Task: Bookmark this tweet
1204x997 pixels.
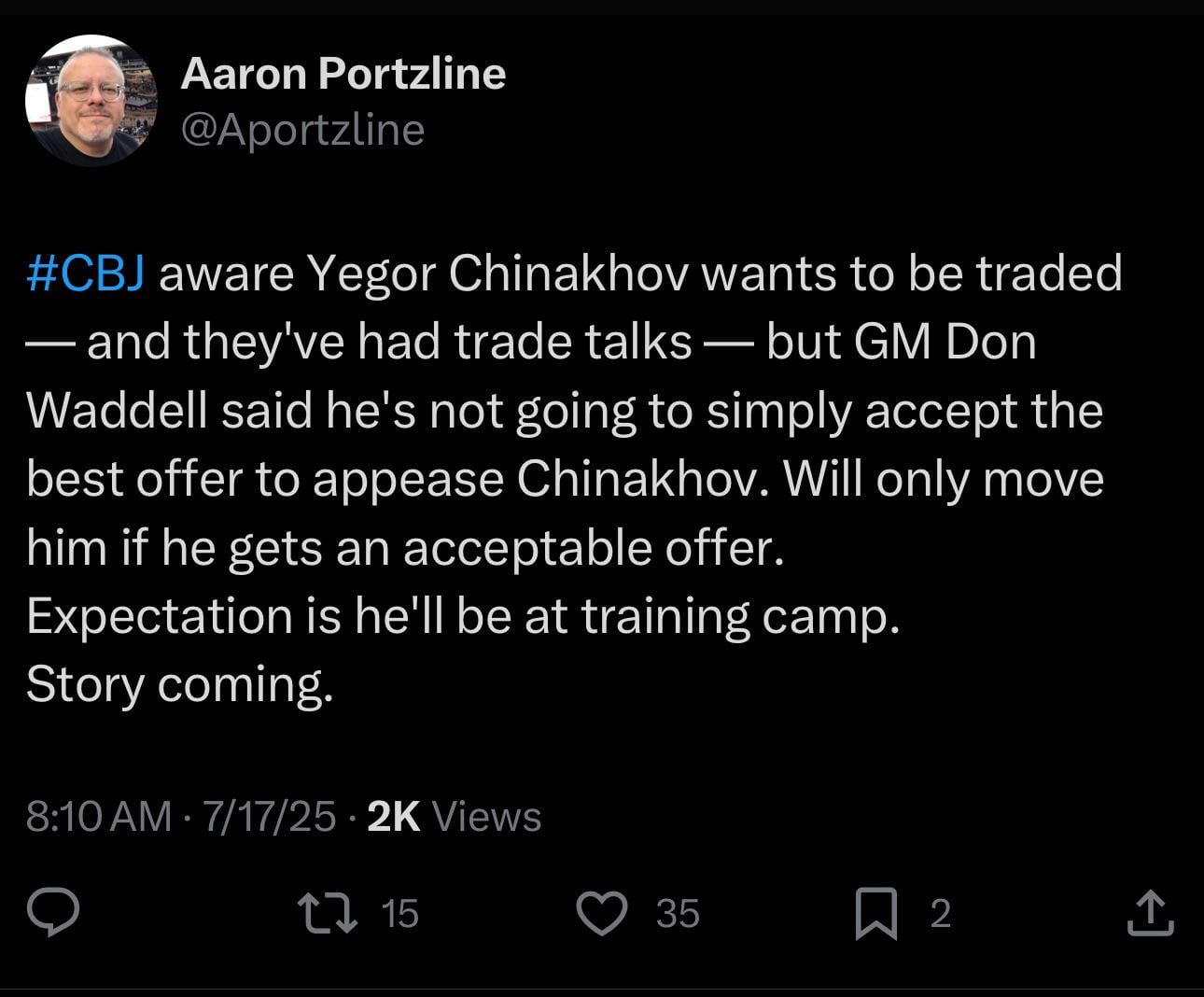Action: [875, 913]
